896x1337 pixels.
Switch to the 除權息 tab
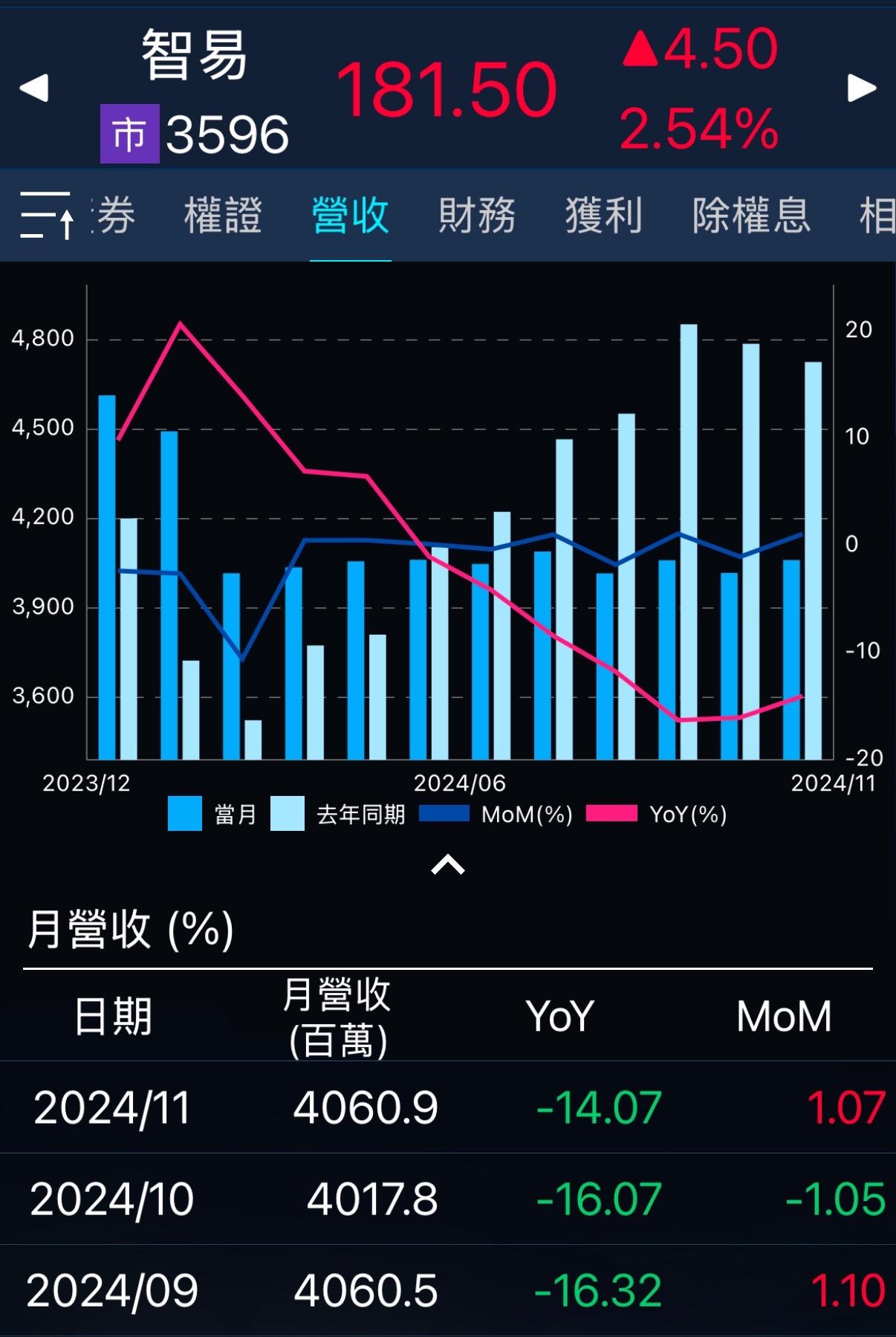[x=751, y=216]
